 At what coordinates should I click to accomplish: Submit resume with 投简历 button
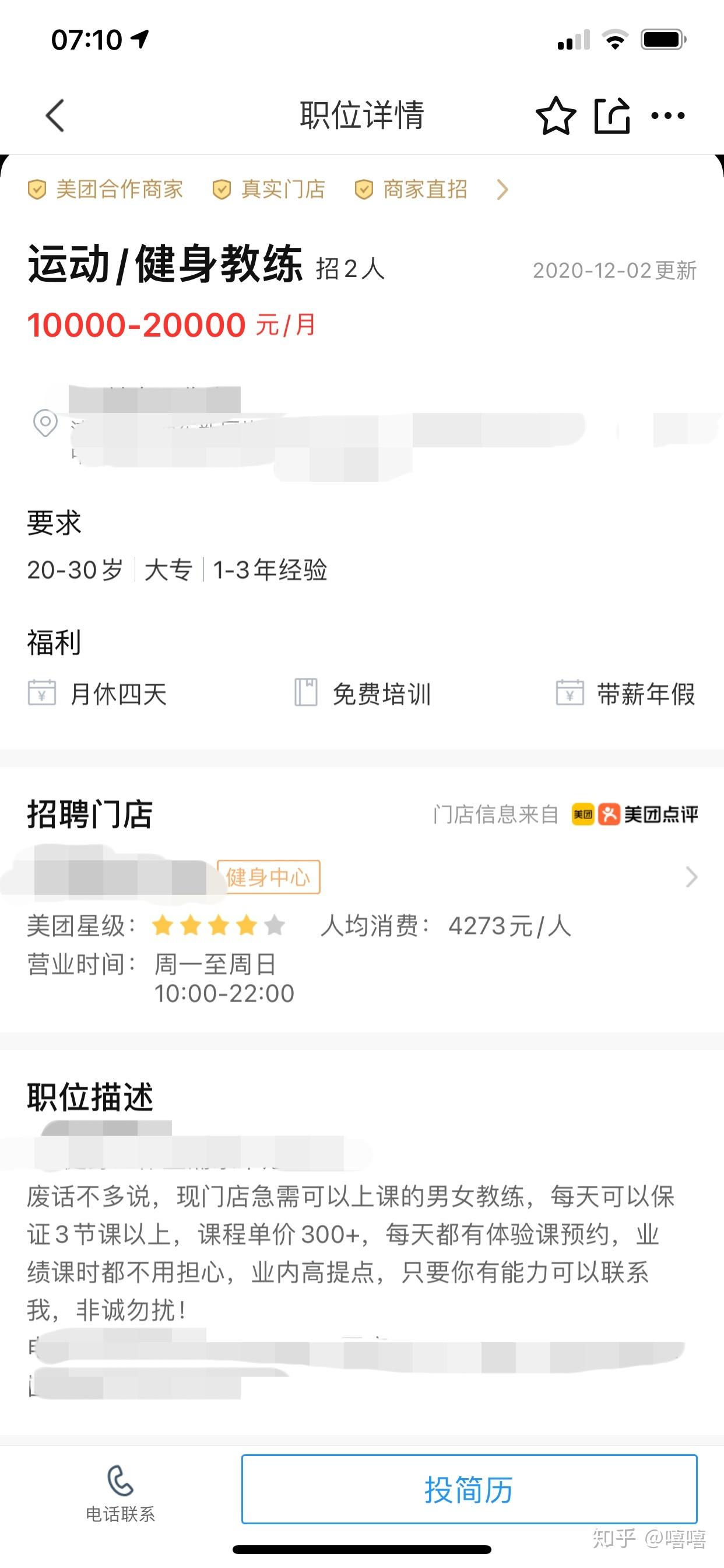[x=469, y=1489]
